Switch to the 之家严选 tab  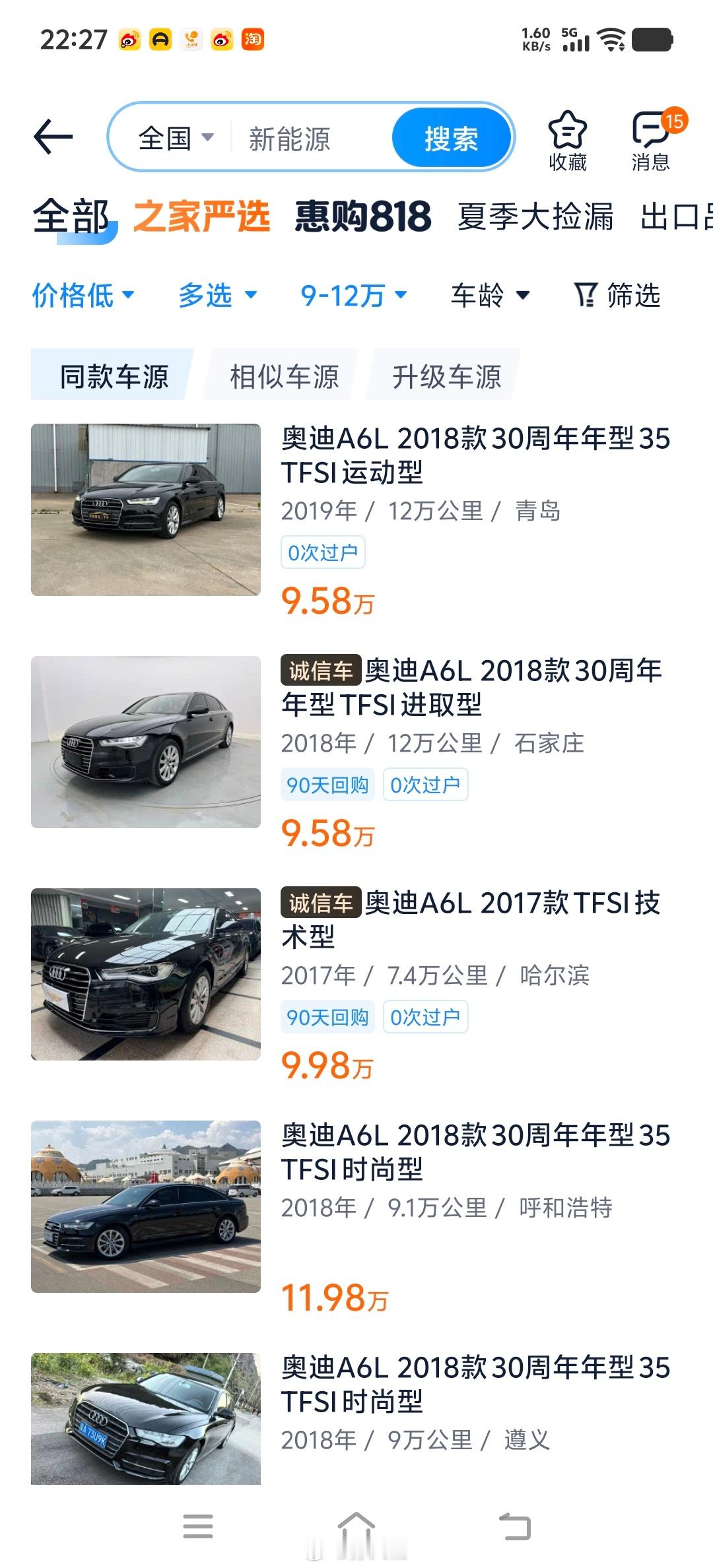pos(202,216)
